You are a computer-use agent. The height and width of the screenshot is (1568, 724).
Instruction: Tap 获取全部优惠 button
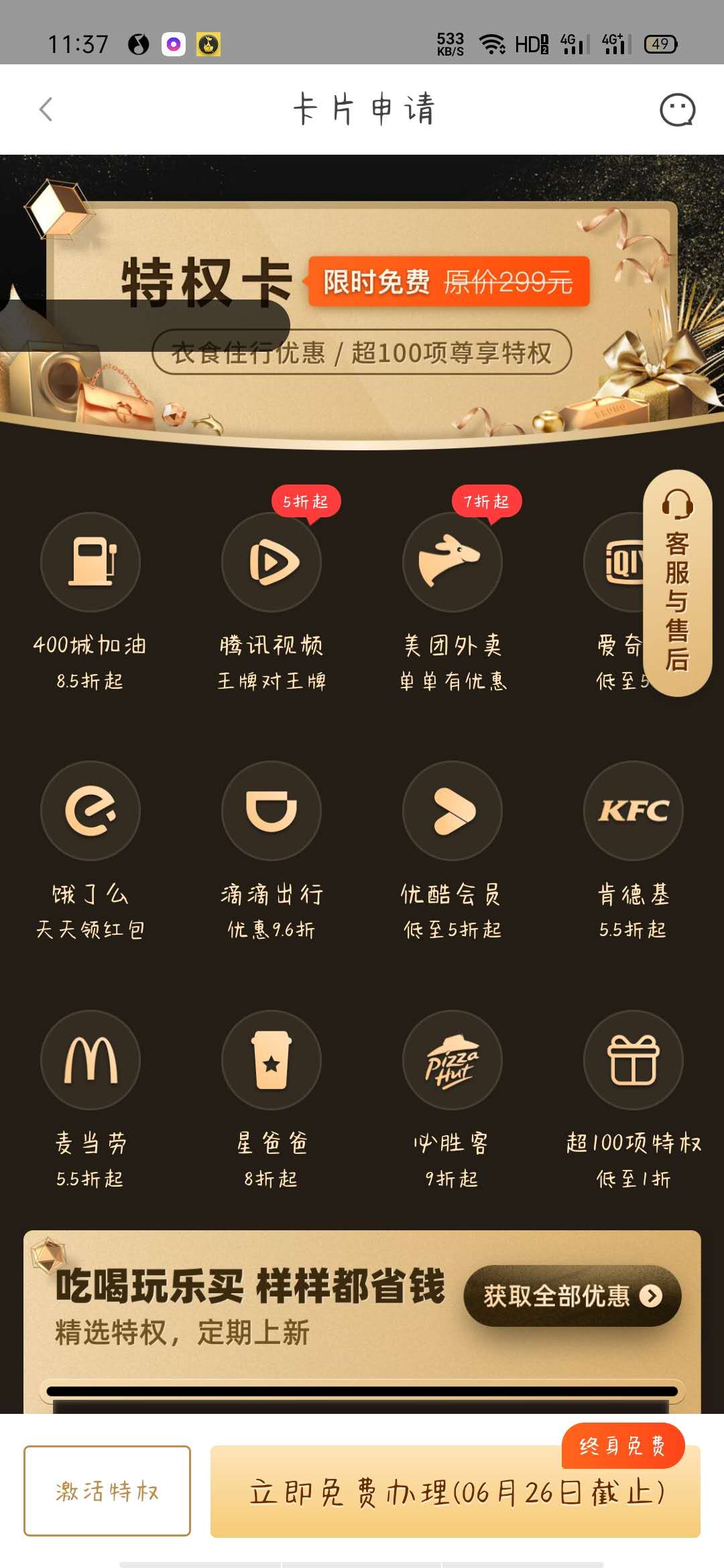point(572,1295)
